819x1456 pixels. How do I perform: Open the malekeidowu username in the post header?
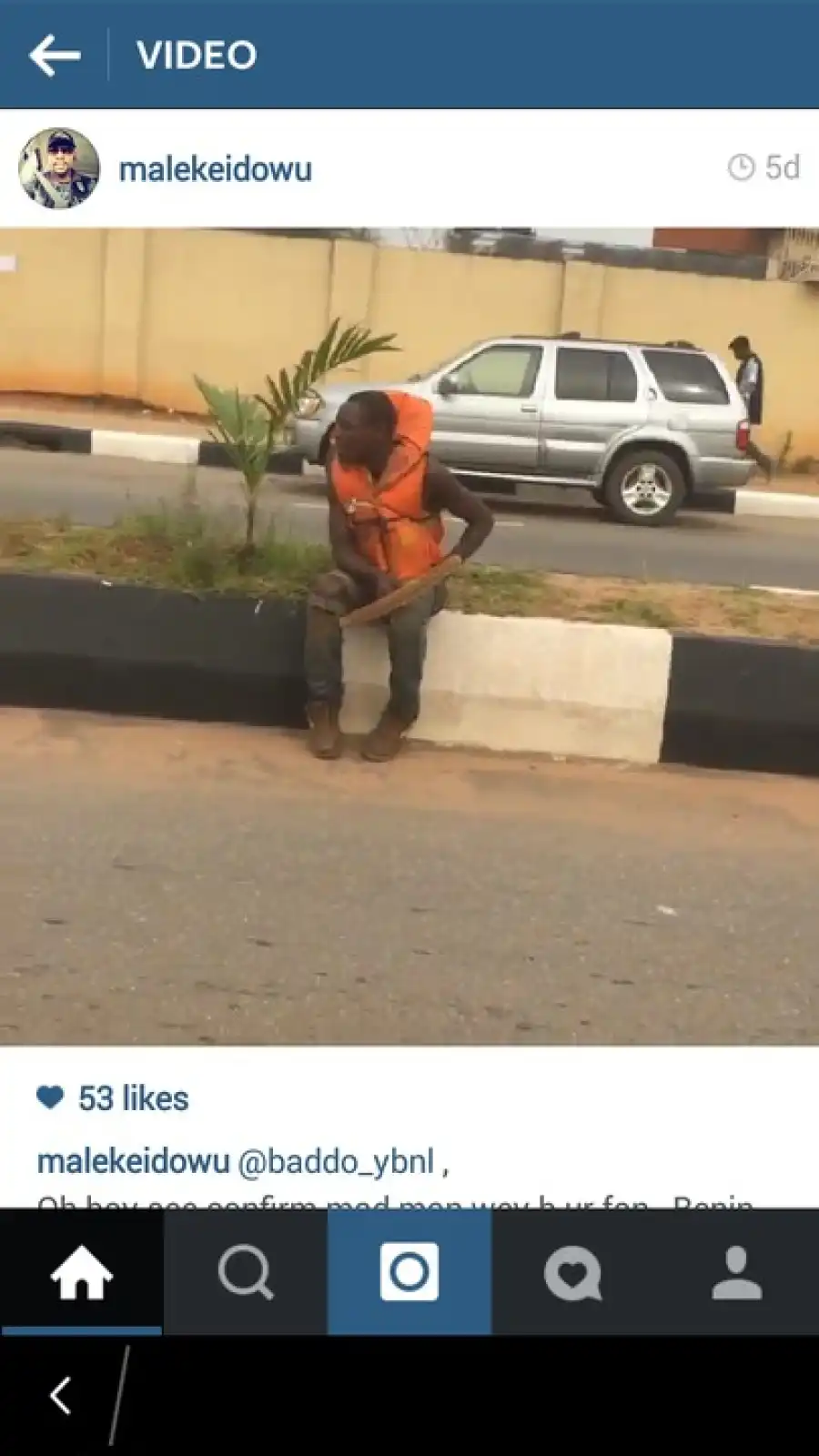pos(215,169)
